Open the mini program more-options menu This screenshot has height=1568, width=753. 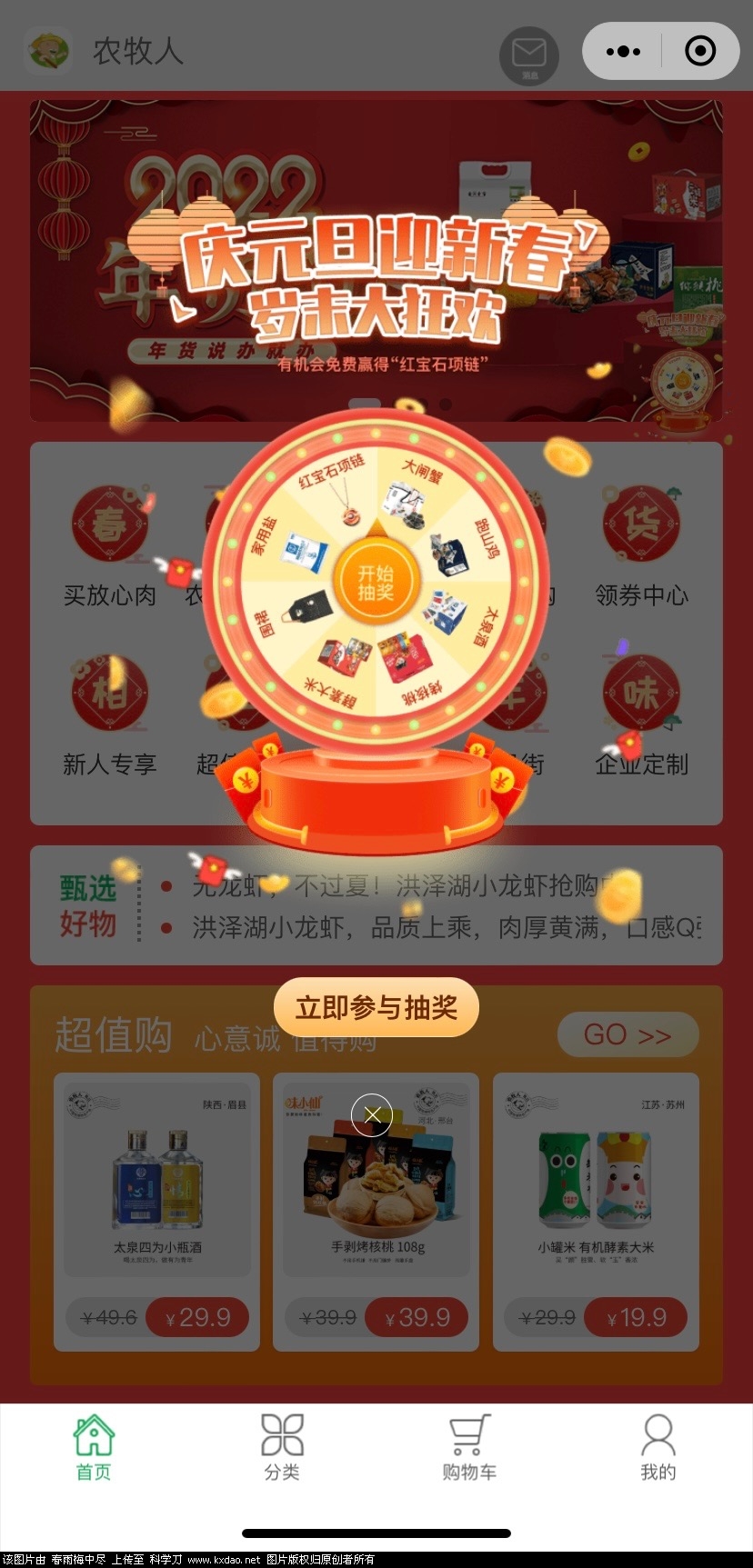coord(623,51)
